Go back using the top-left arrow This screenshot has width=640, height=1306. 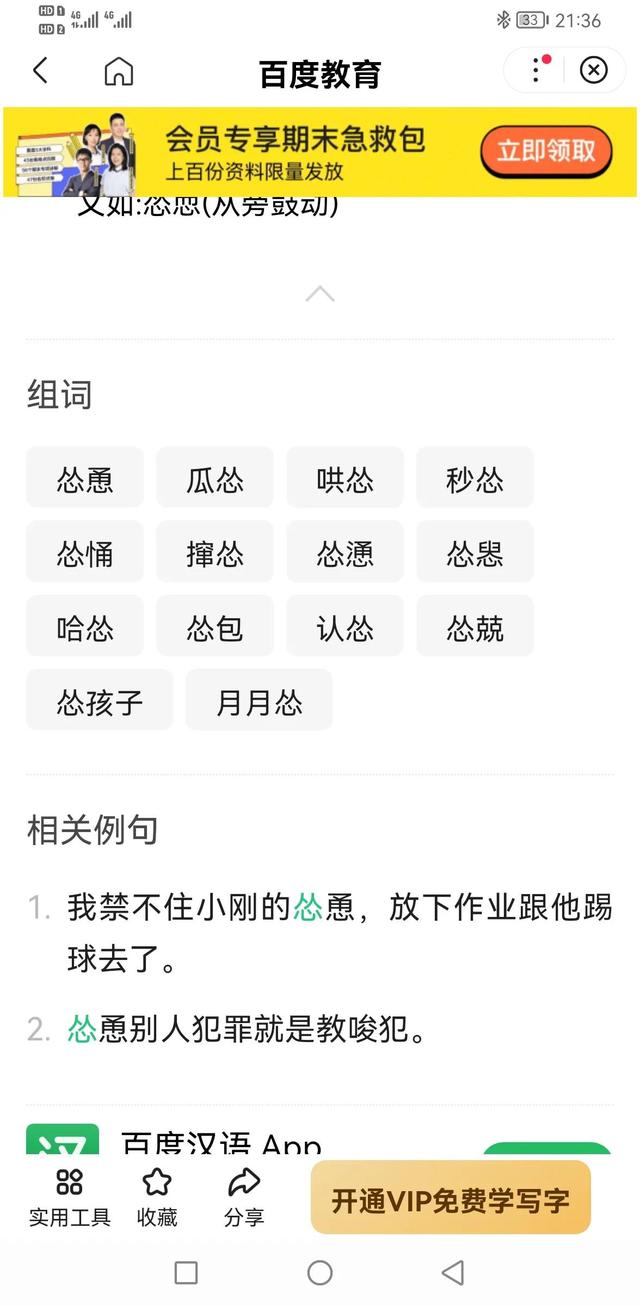(40, 71)
